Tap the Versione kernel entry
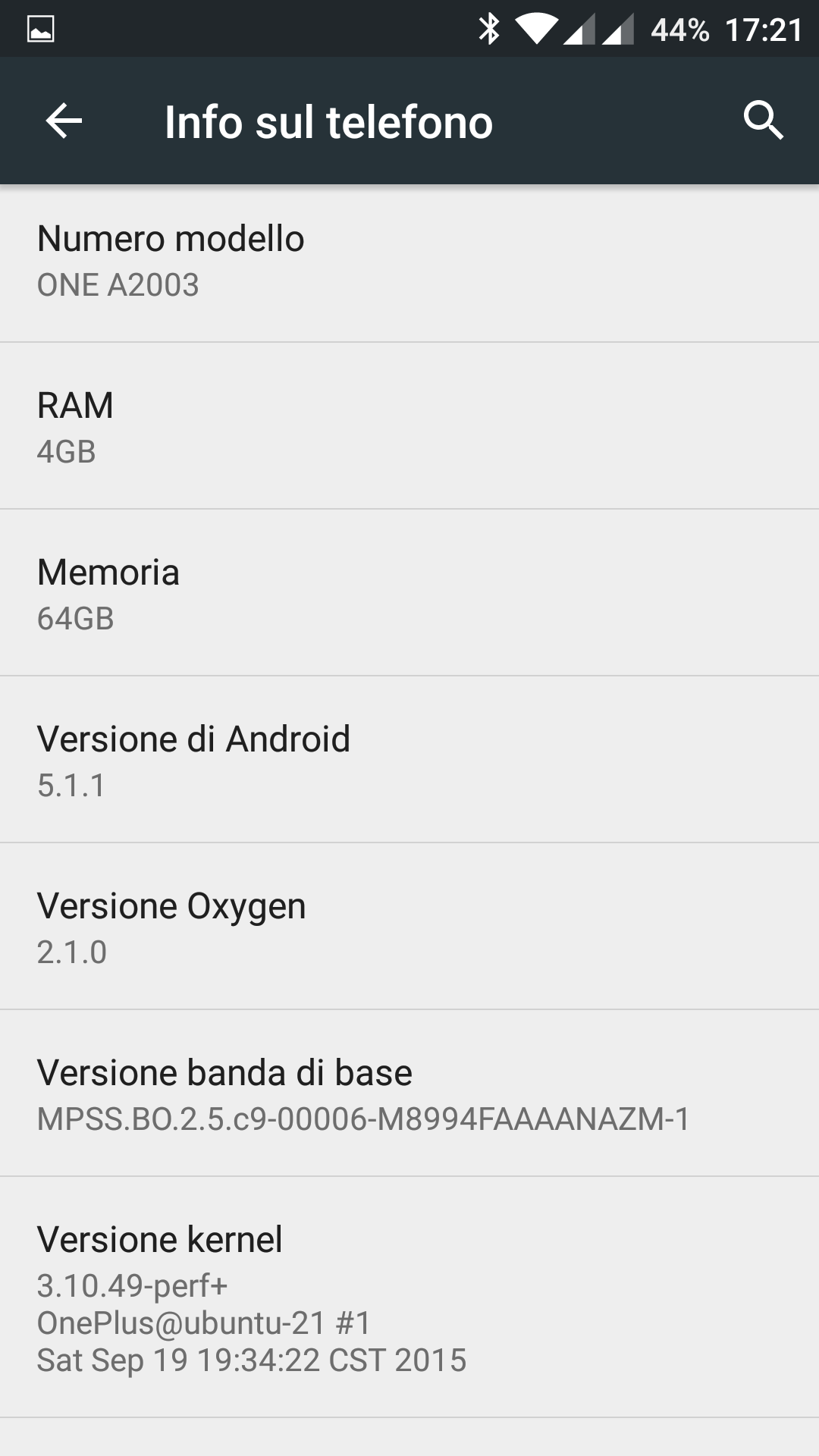 click(409, 1298)
